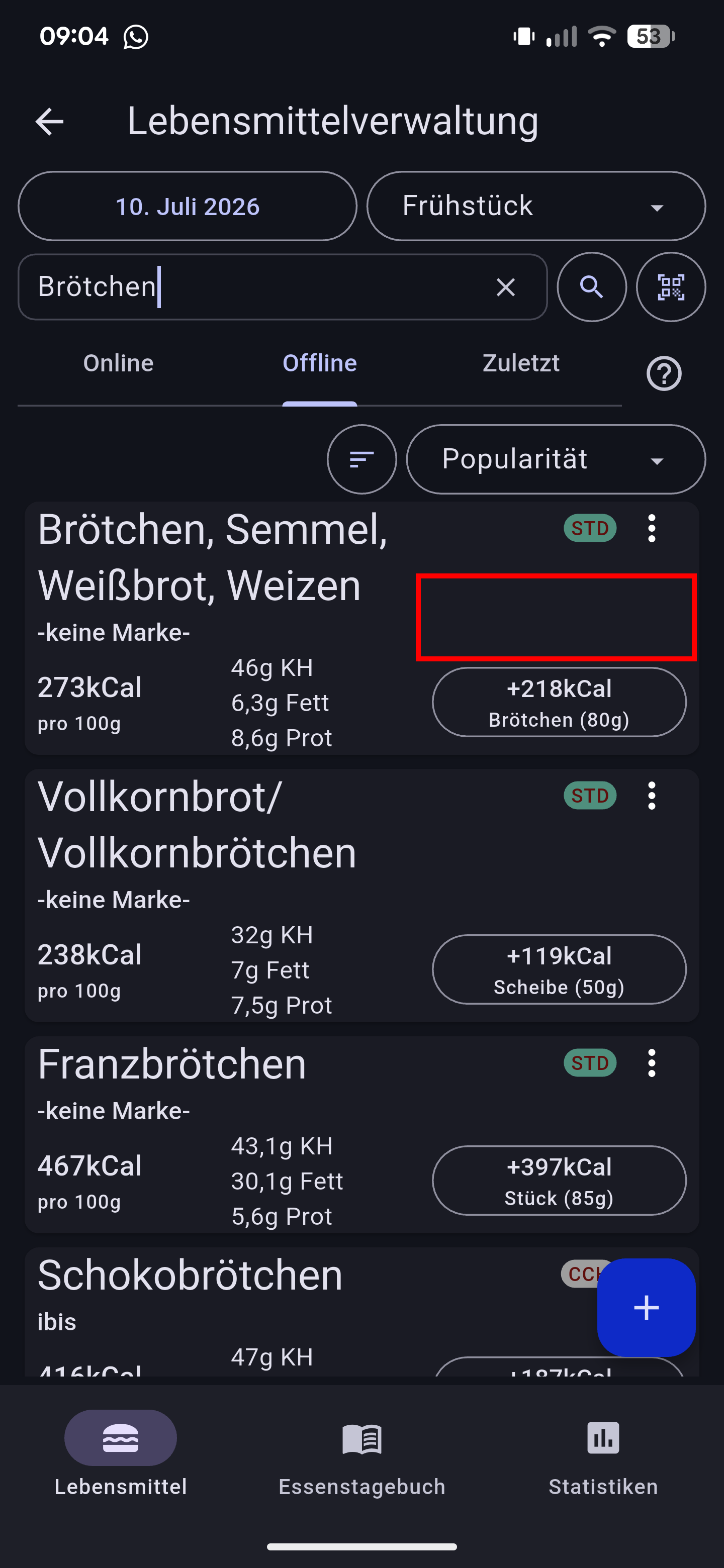The width and height of the screenshot is (724, 1568).
Task: Open the Essenstagebuch tab
Action: (x=361, y=1457)
